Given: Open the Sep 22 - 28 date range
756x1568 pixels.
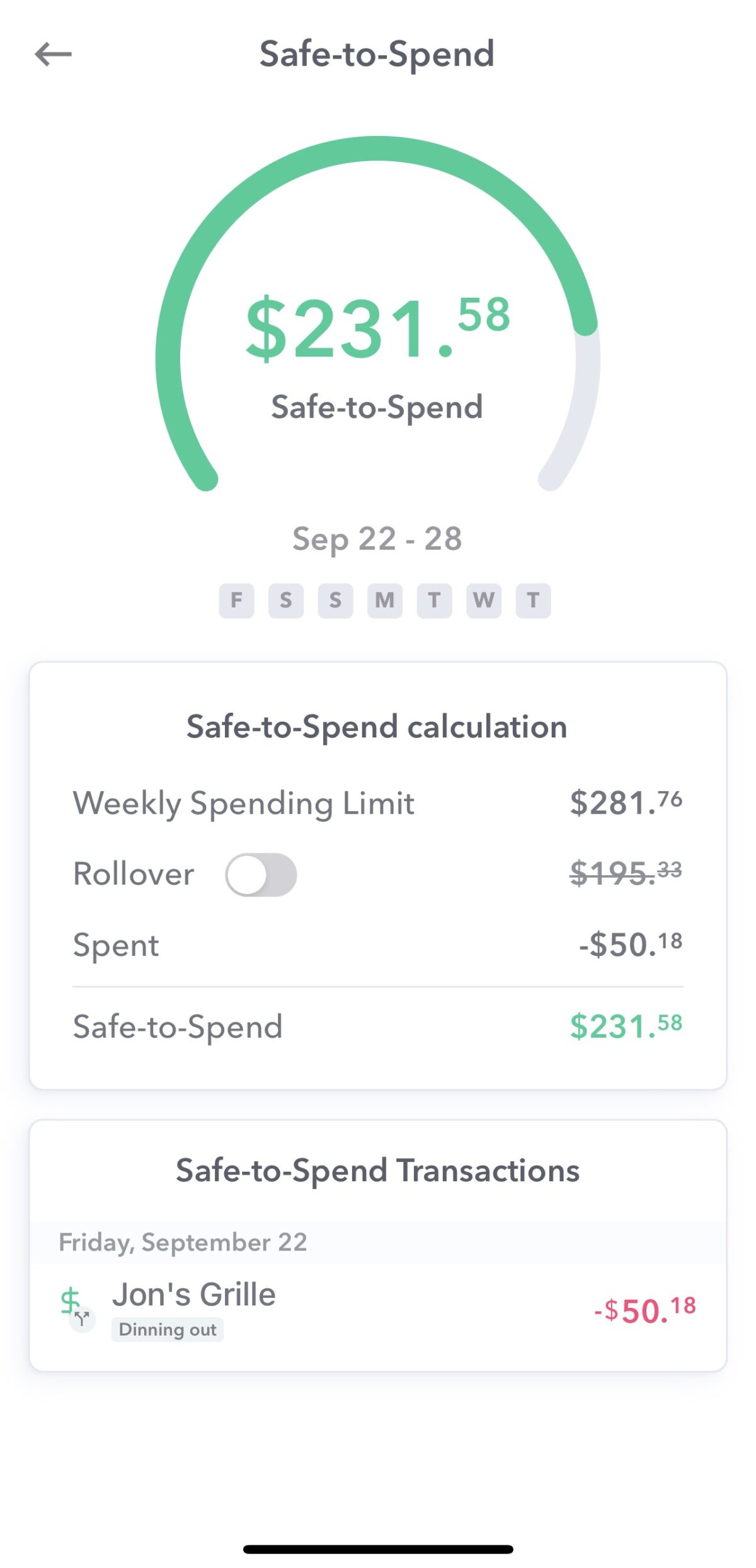Looking at the screenshot, I should point(377,538).
